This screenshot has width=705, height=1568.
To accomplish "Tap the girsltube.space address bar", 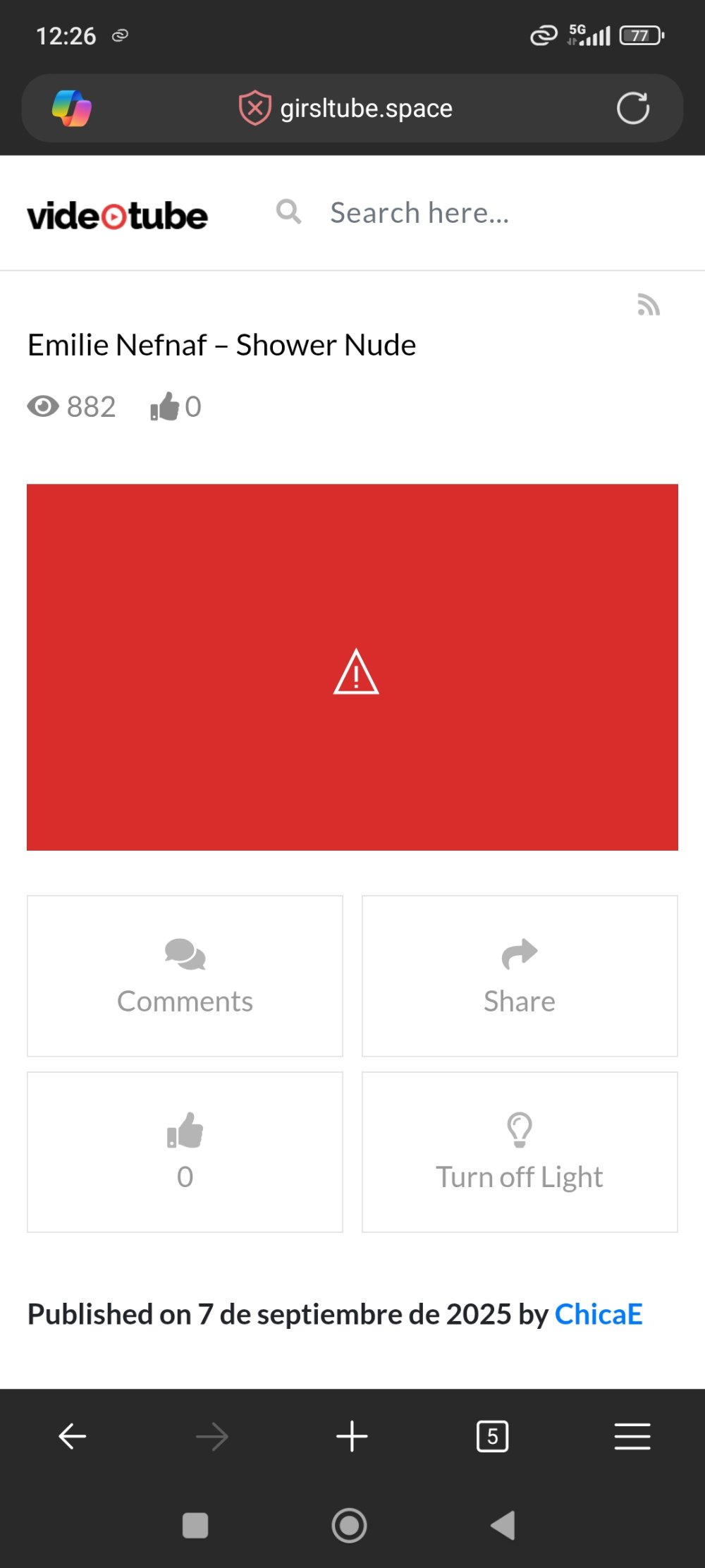I will (x=366, y=109).
